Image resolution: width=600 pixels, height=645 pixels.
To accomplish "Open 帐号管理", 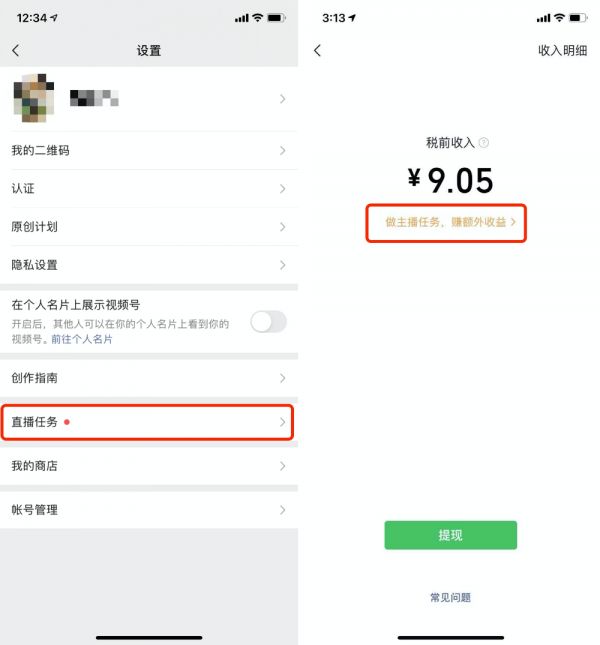I will click(148, 510).
